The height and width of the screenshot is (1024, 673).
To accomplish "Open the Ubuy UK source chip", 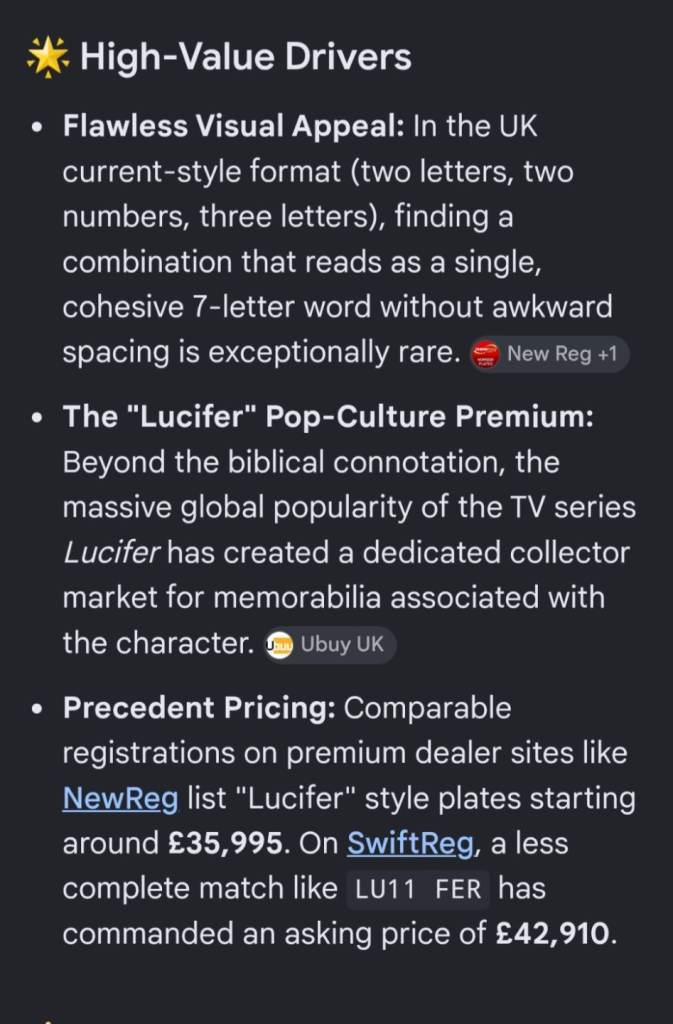I will (330, 645).
